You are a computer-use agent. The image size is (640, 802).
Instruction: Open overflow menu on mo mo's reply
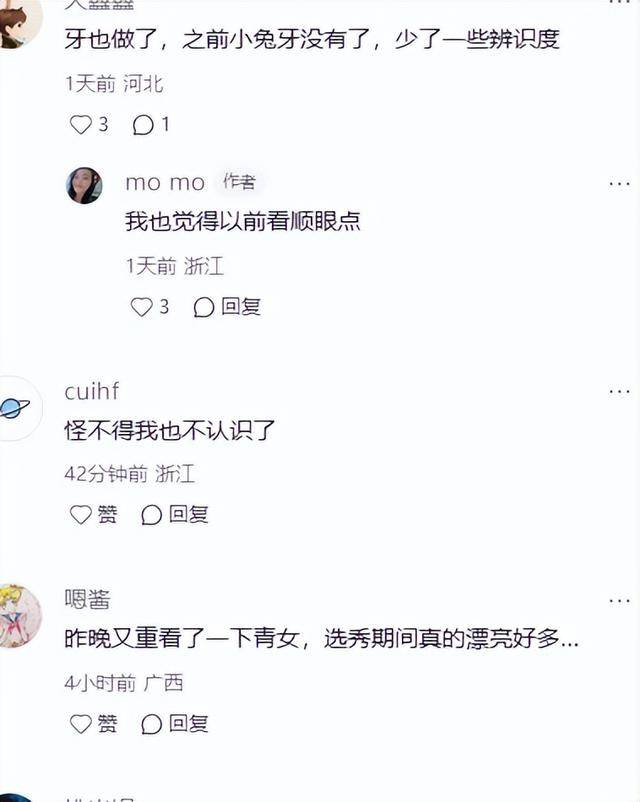(619, 183)
